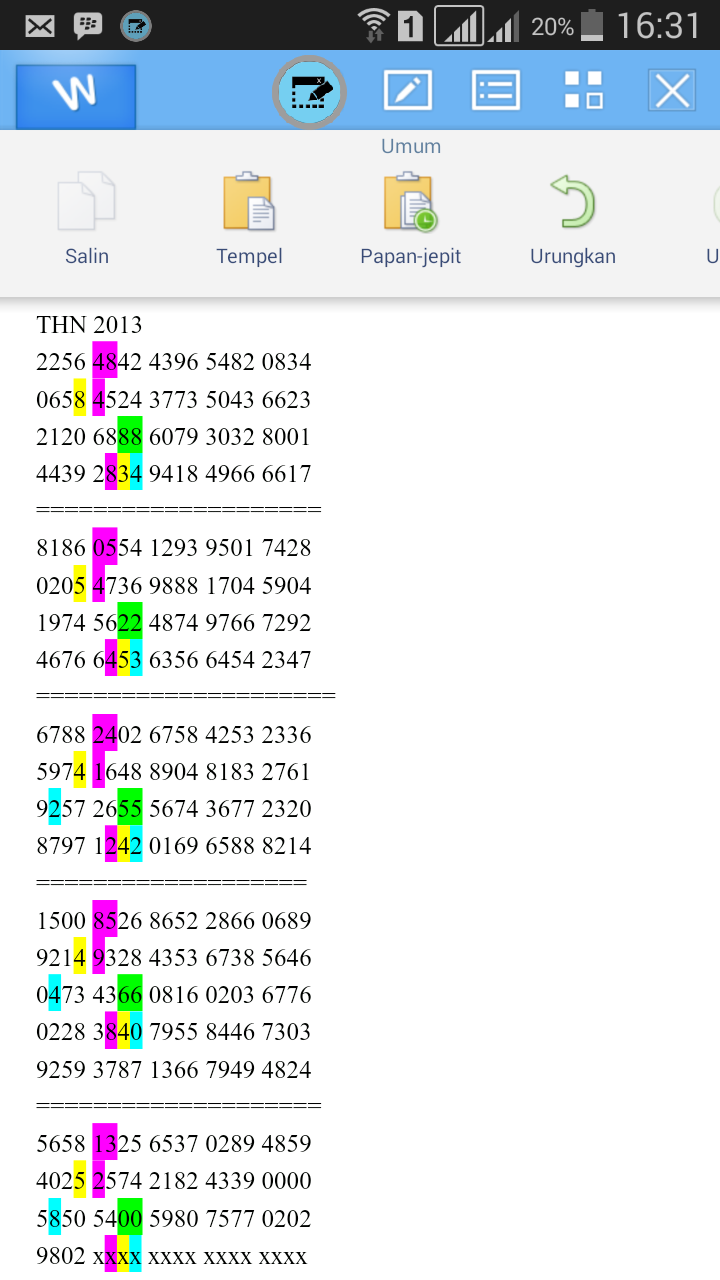Open the four-squares grid icon
This screenshot has height=1280, width=720.
click(584, 91)
